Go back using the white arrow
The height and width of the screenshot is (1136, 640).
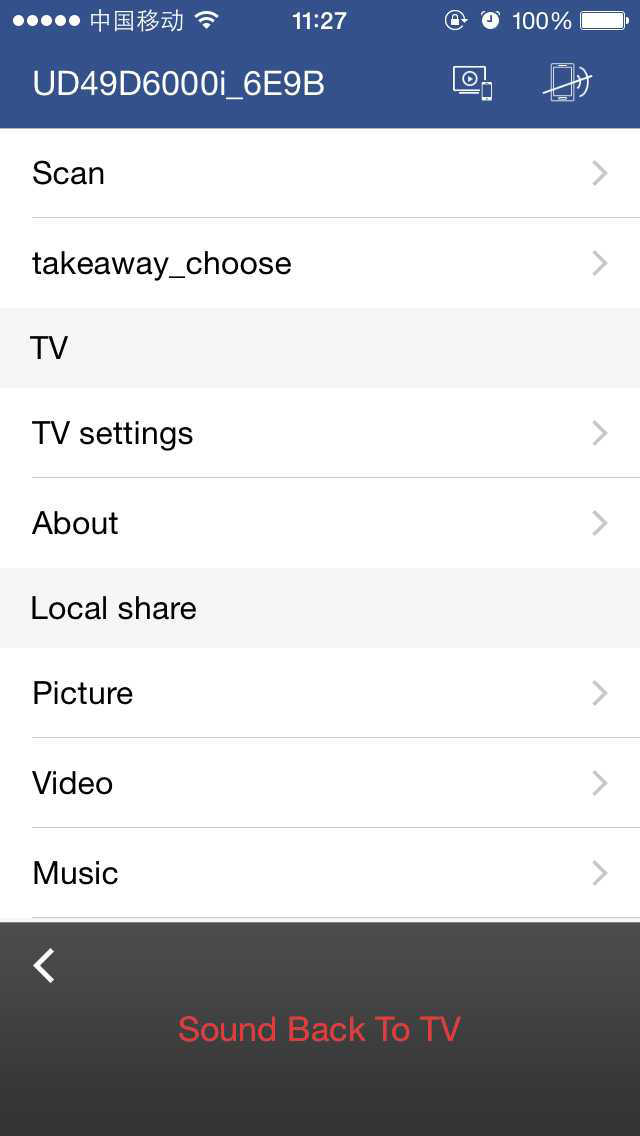pyautogui.click(x=44, y=966)
